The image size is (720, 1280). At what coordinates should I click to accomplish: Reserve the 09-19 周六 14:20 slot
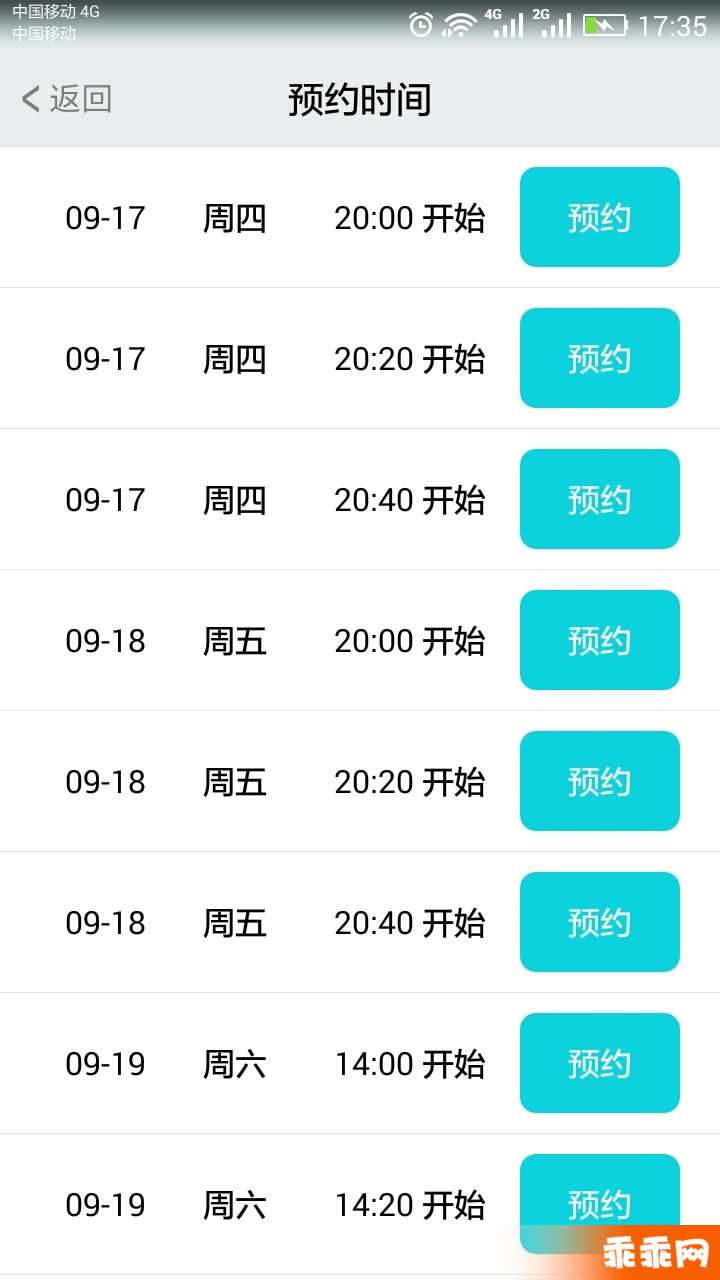600,1204
